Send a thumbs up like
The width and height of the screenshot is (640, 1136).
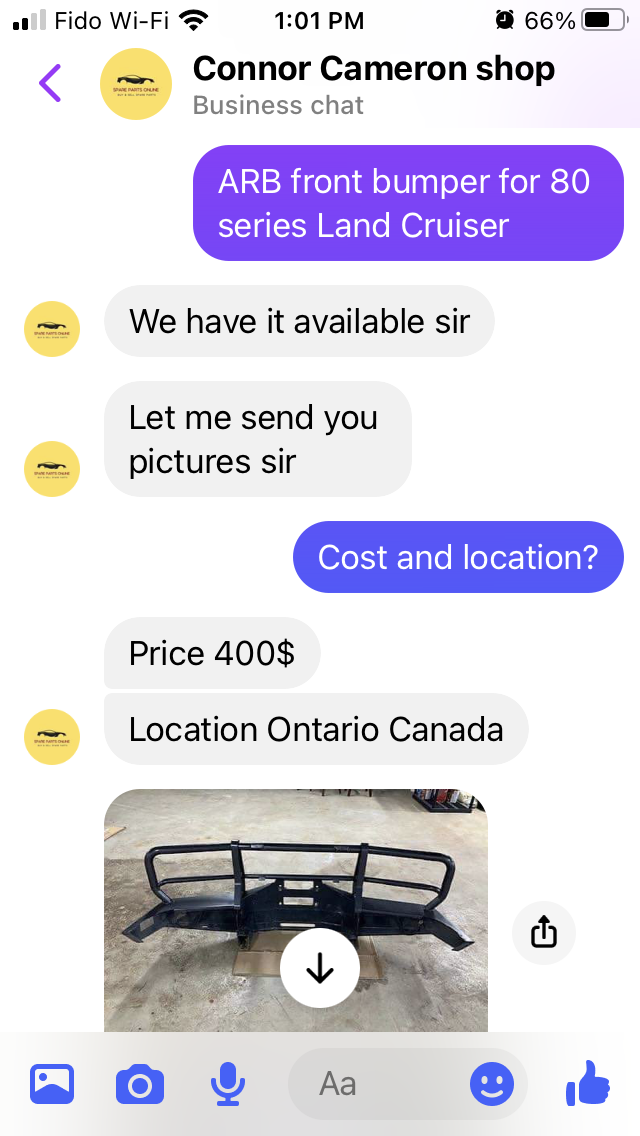(x=588, y=1082)
